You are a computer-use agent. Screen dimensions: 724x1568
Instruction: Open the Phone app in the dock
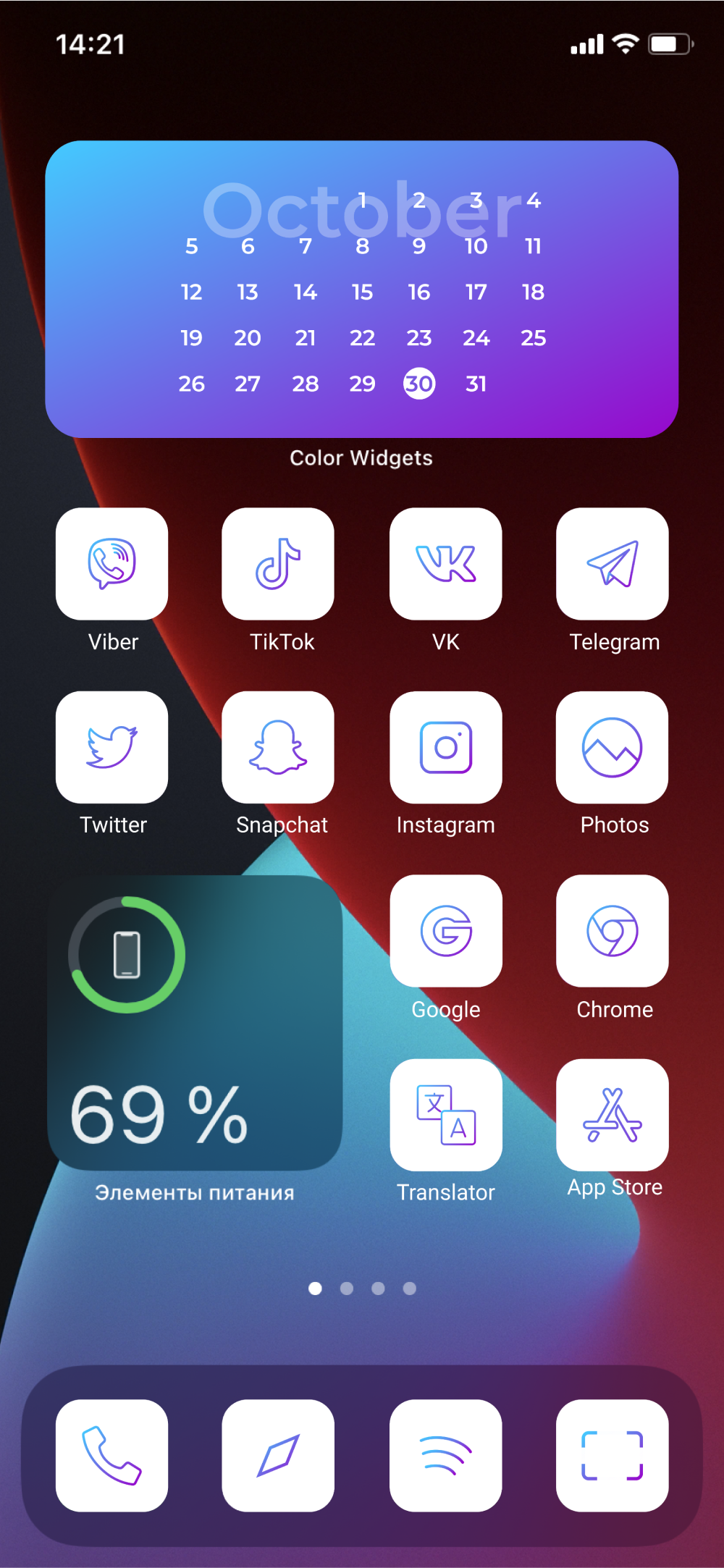point(112,1455)
